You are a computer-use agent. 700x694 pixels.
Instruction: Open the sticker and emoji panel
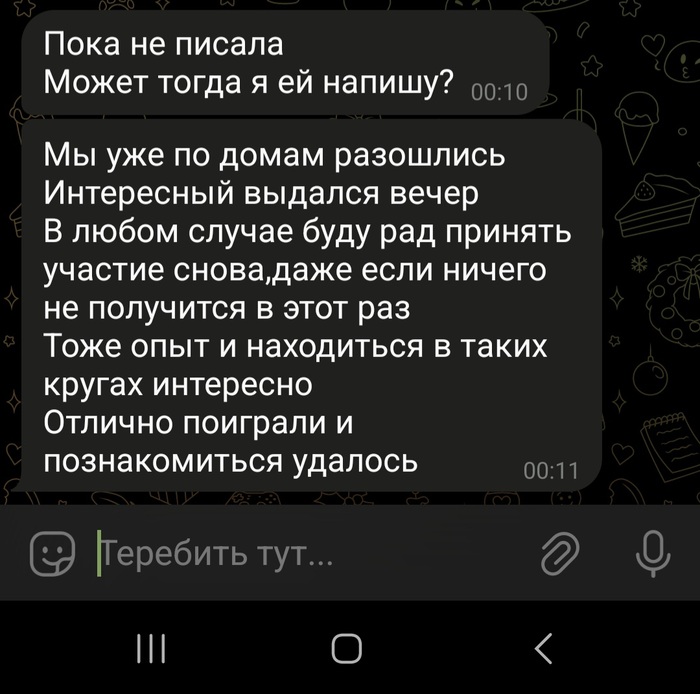(53, 553)
